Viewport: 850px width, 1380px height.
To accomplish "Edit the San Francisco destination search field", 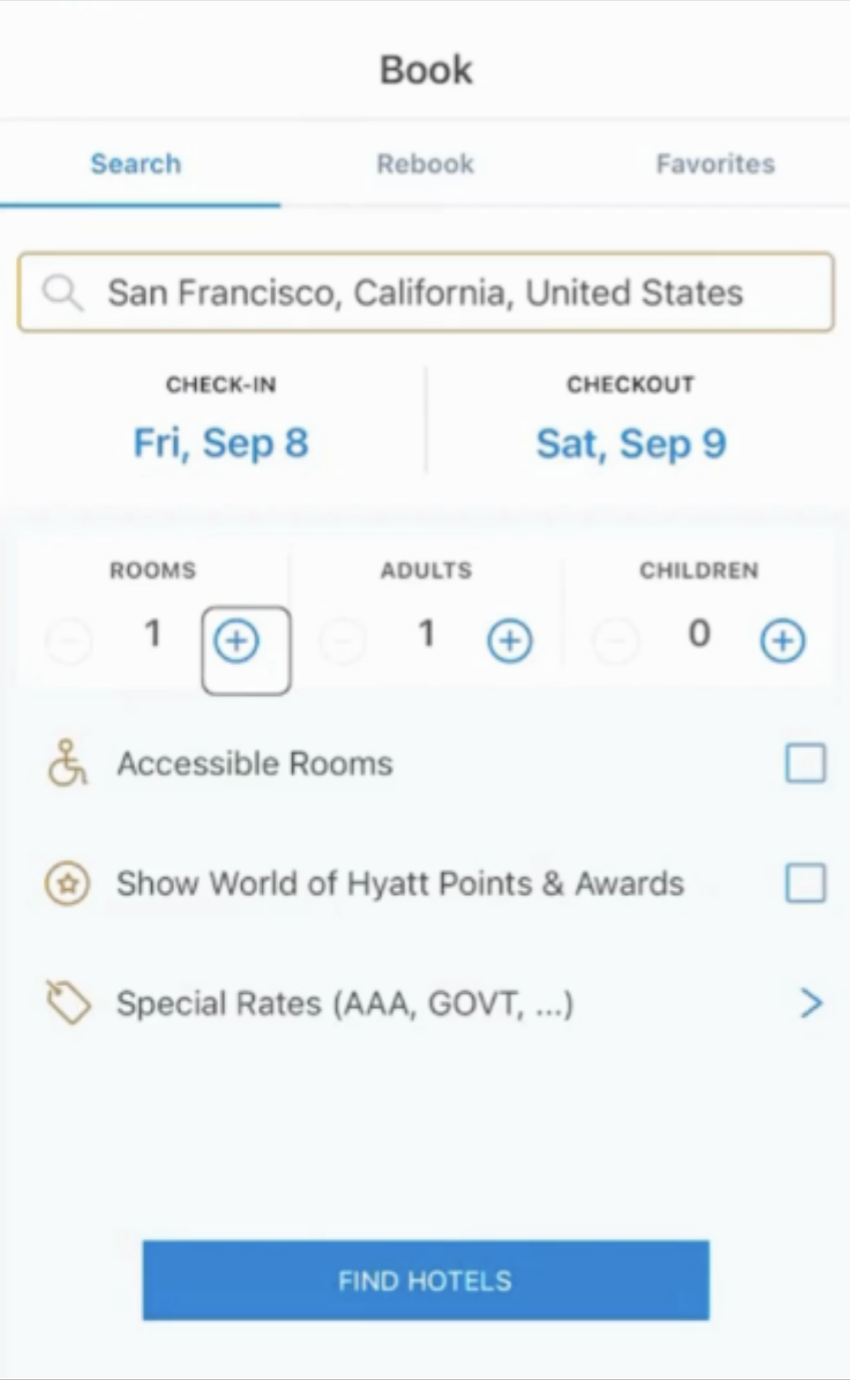I will (425, 292).
